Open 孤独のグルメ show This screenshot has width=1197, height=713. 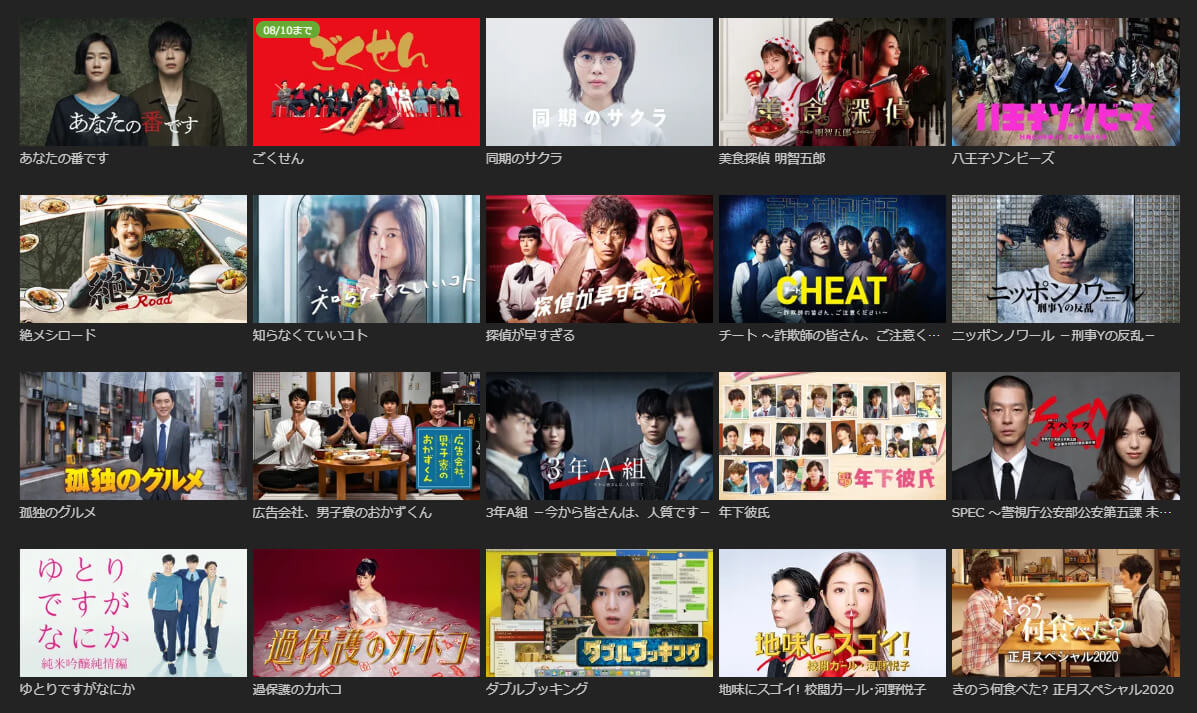(x=133, y=436)
